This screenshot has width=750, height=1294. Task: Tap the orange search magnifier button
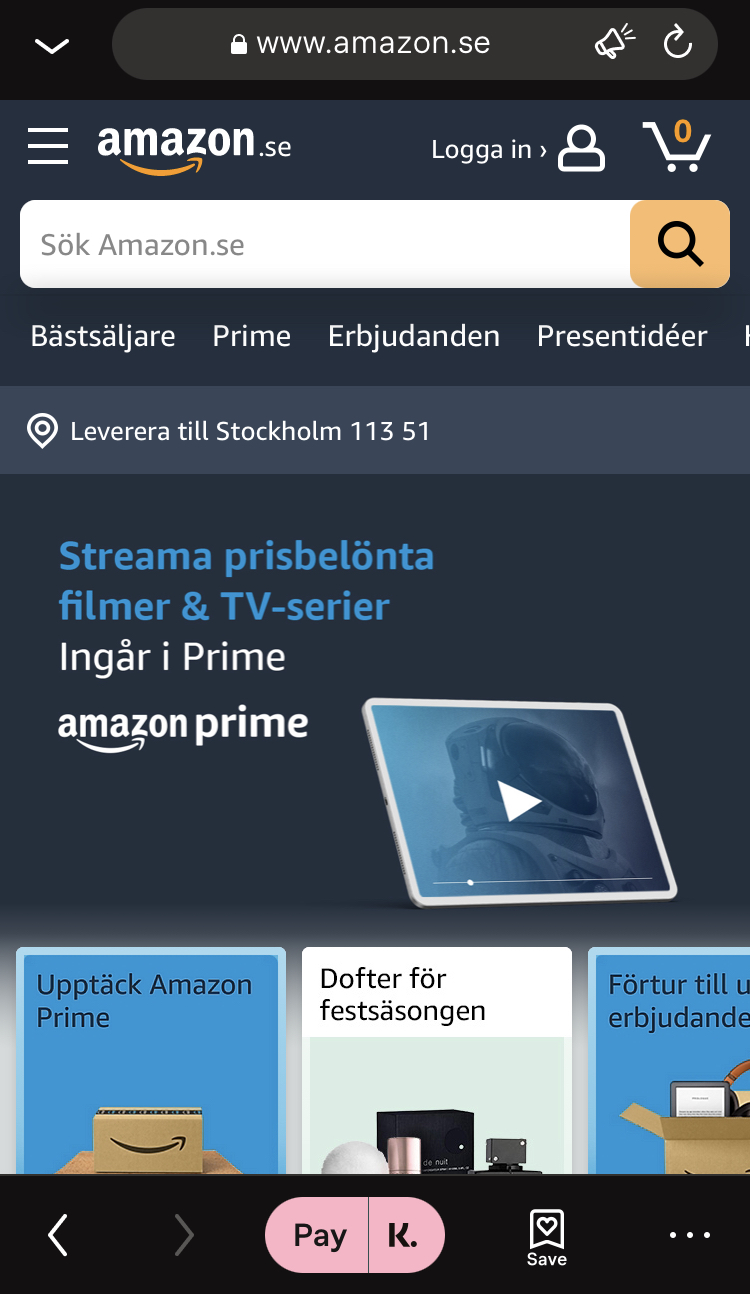pyautogui.click(x=680, y=244)
